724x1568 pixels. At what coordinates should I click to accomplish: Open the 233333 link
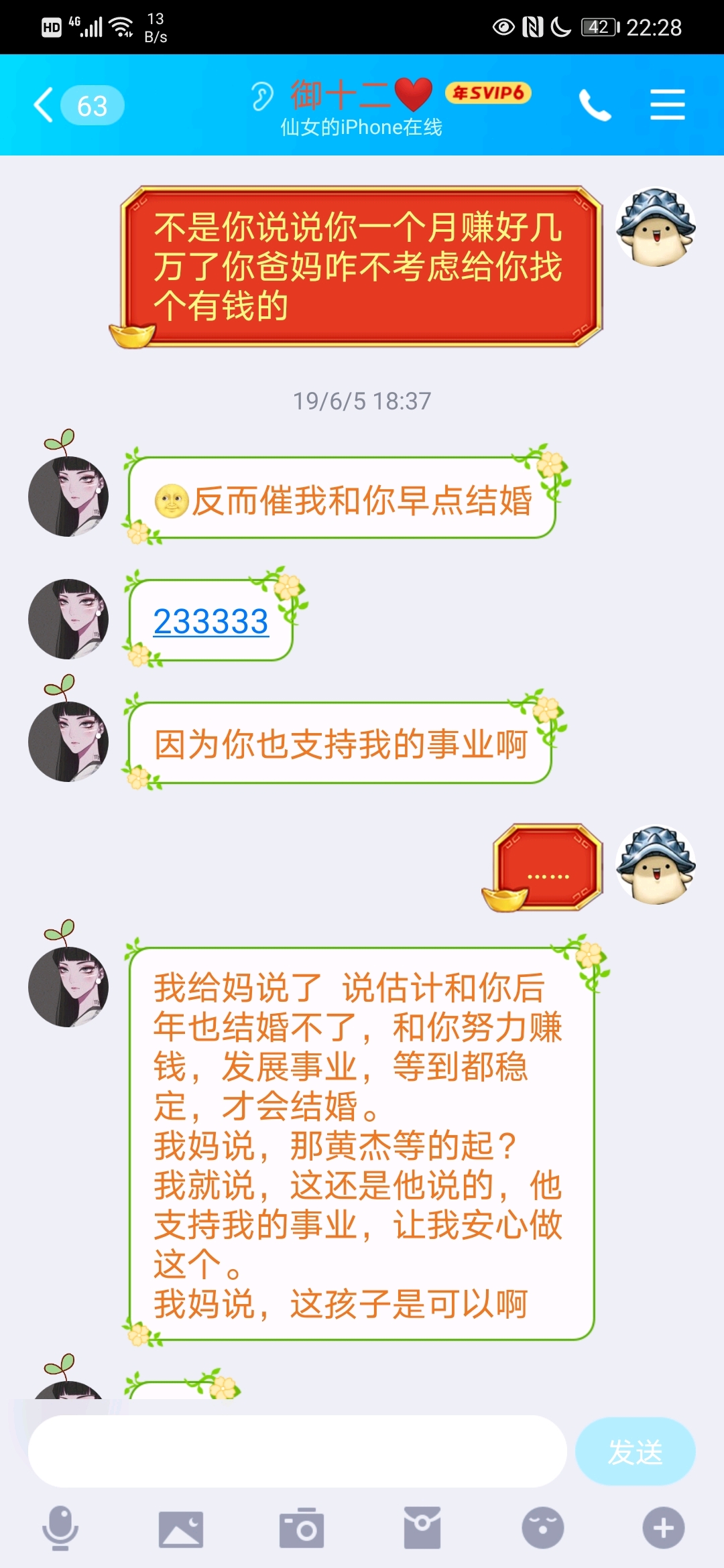[x=210, y=621]
